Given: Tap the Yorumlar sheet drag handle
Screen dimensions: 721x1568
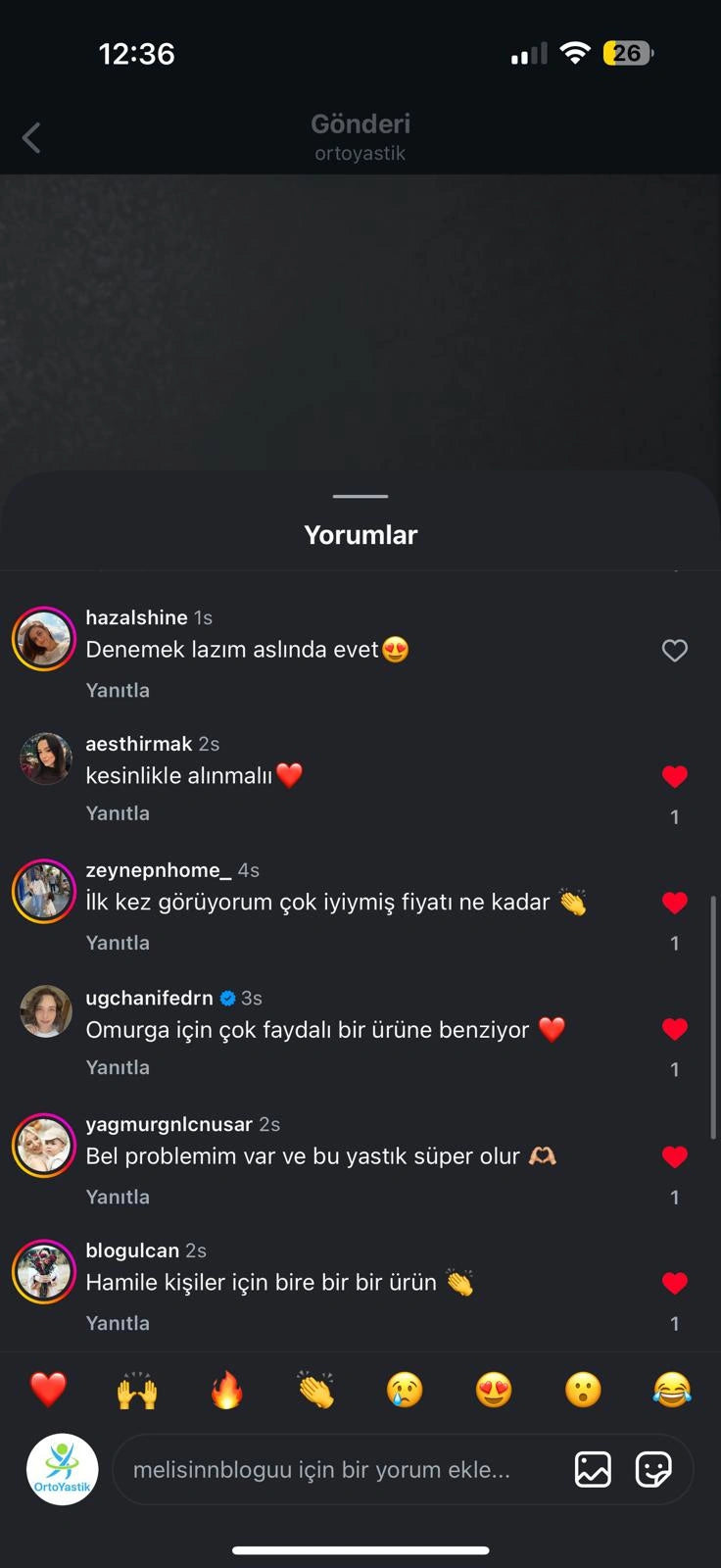Looking at the screenshot, I should coord(360,497).
